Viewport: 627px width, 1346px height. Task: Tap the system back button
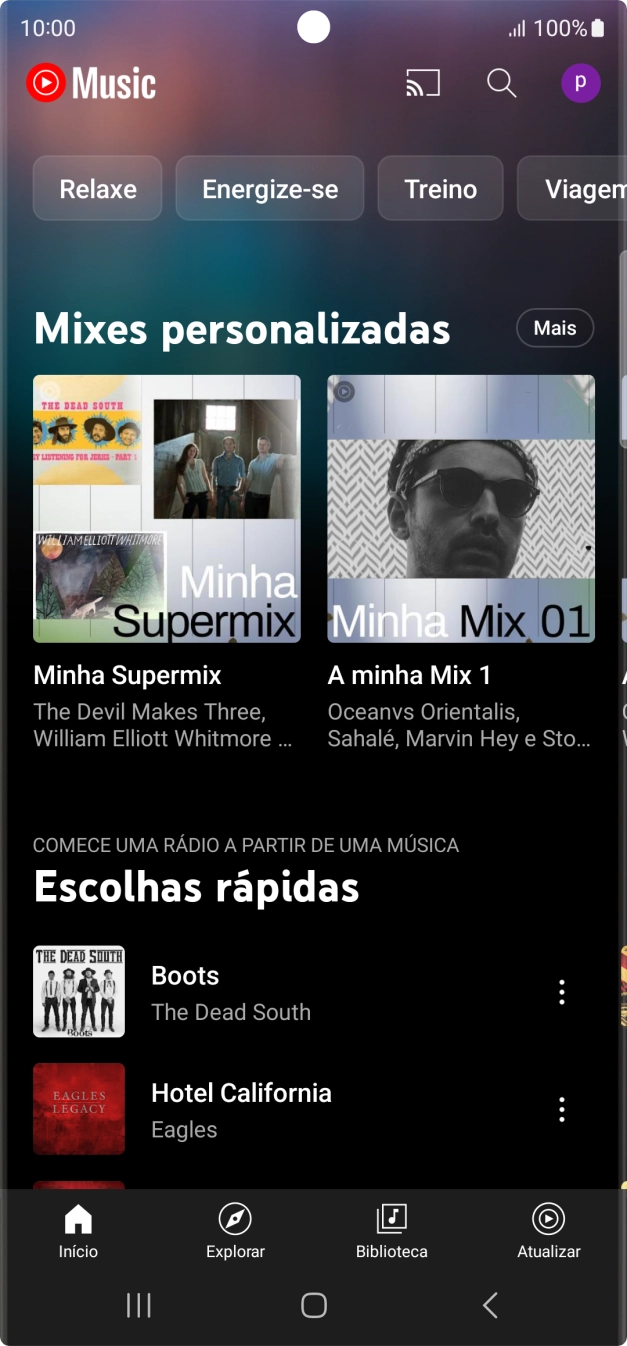pos(490,1305)
